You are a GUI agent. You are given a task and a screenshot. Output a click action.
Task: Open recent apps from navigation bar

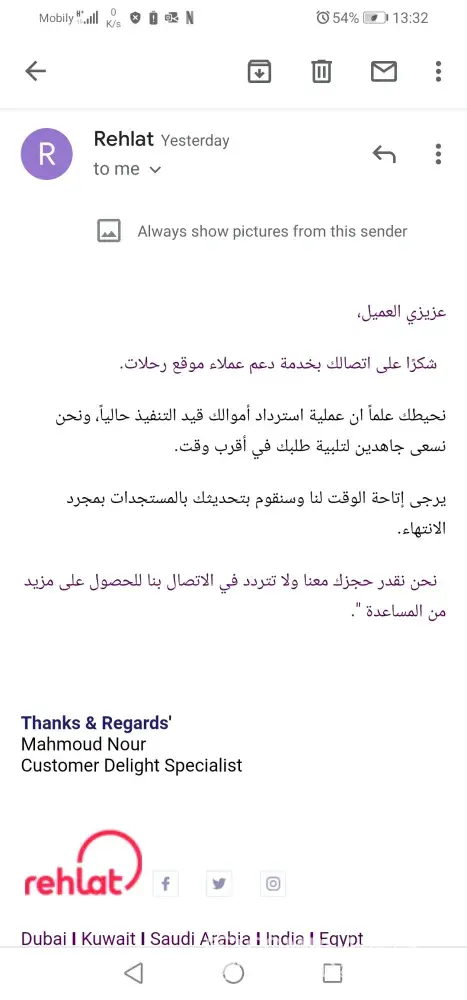click(332, 973)
